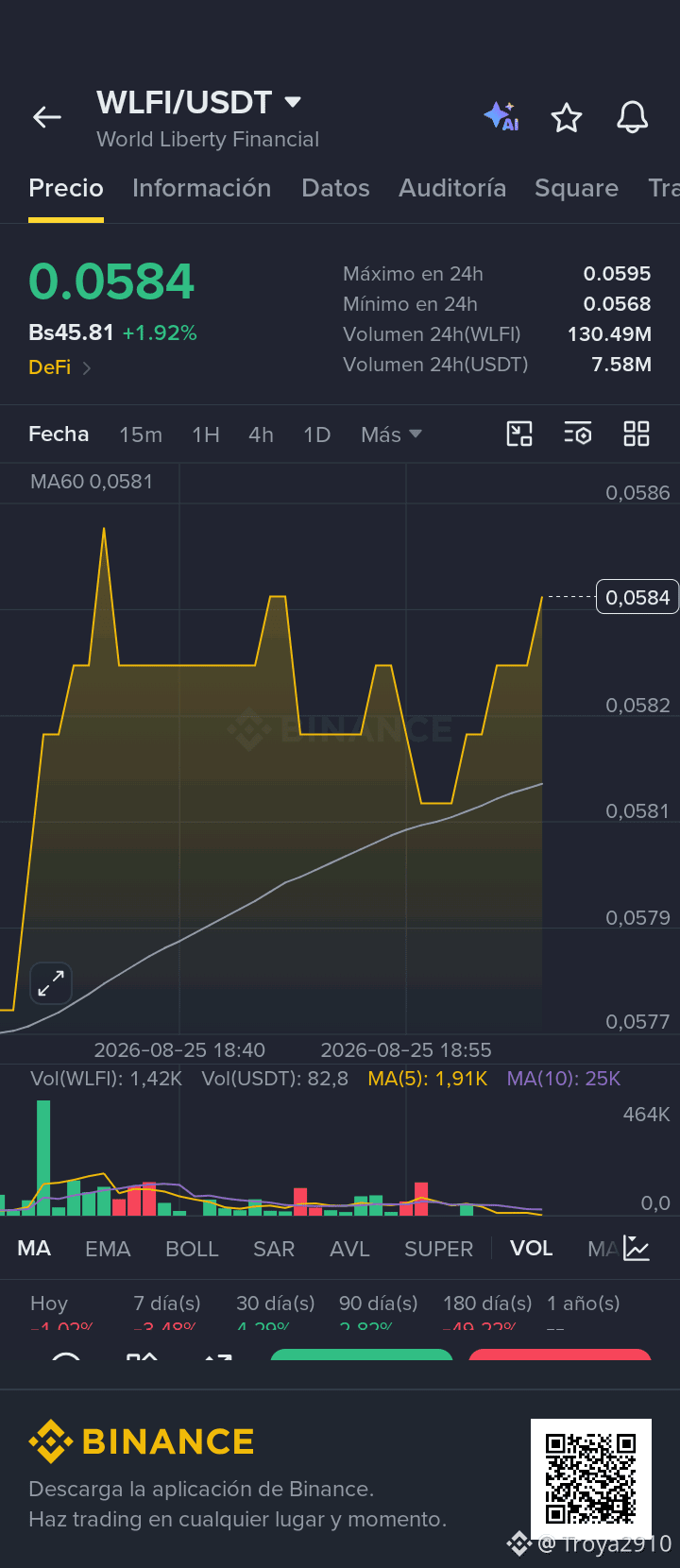Set a price alert with the bell
Screen dimensions: 680x1568
coord(633,117)
